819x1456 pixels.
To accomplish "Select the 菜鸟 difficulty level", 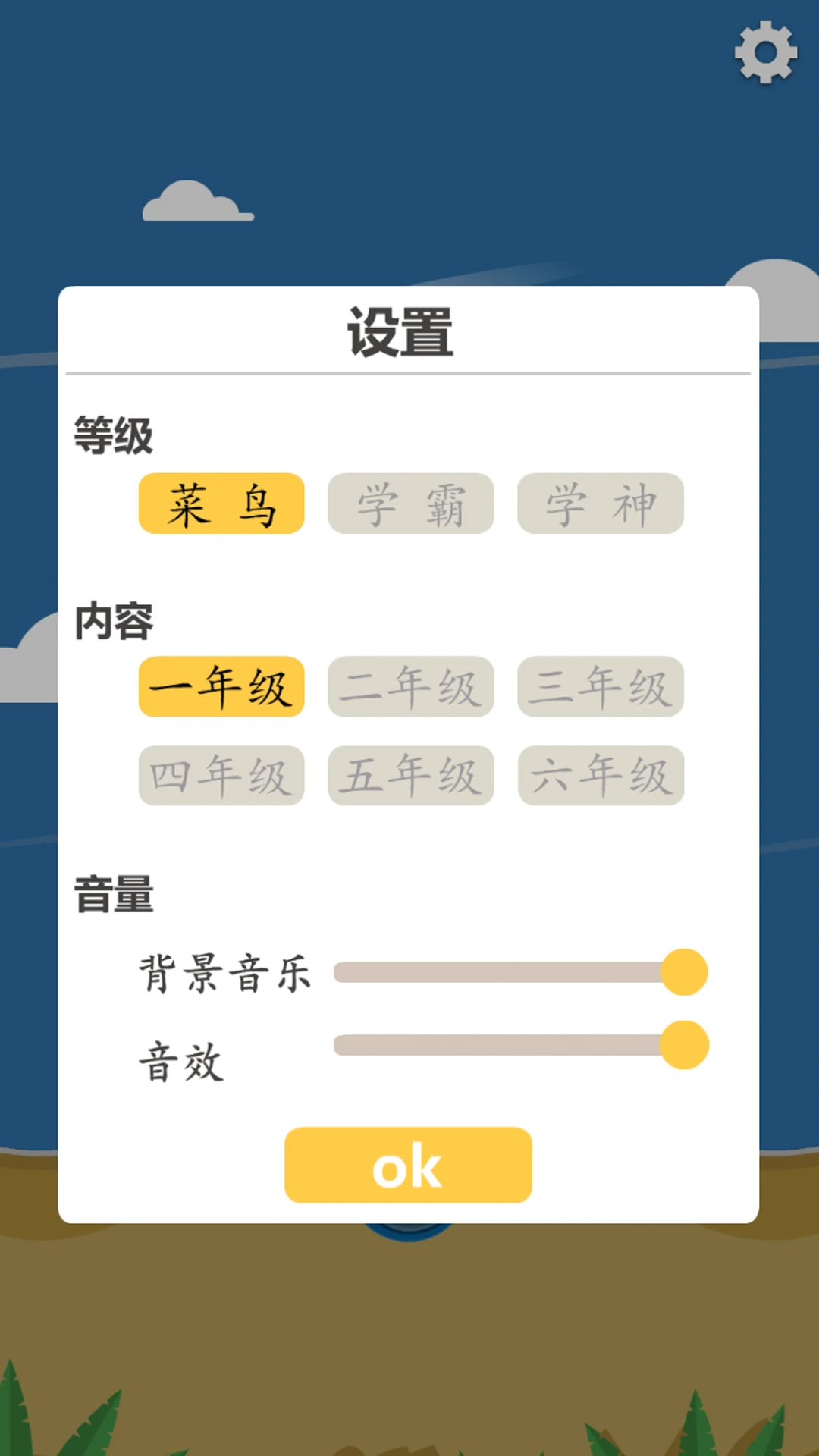I will 221,503.
